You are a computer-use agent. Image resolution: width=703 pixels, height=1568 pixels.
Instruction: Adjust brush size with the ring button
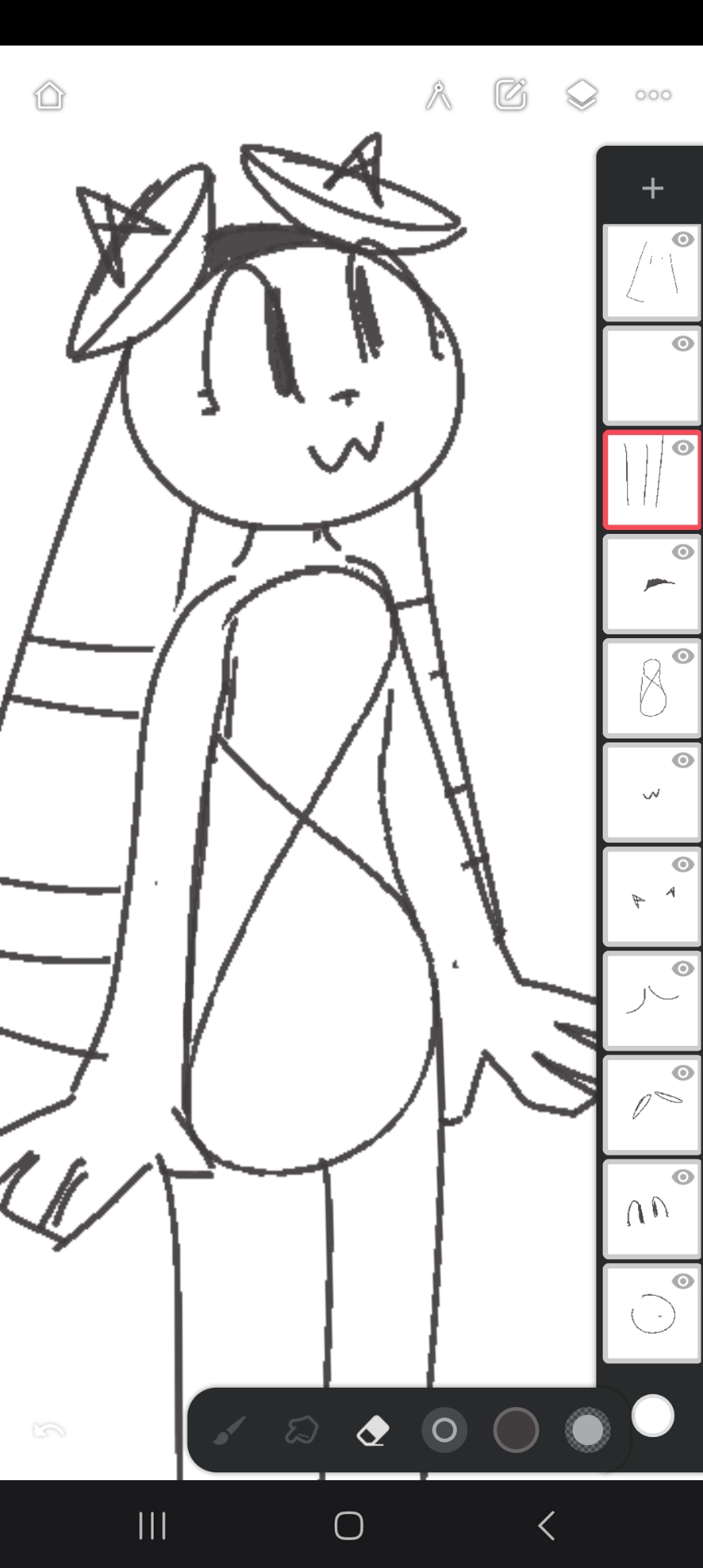point(444,1430)
